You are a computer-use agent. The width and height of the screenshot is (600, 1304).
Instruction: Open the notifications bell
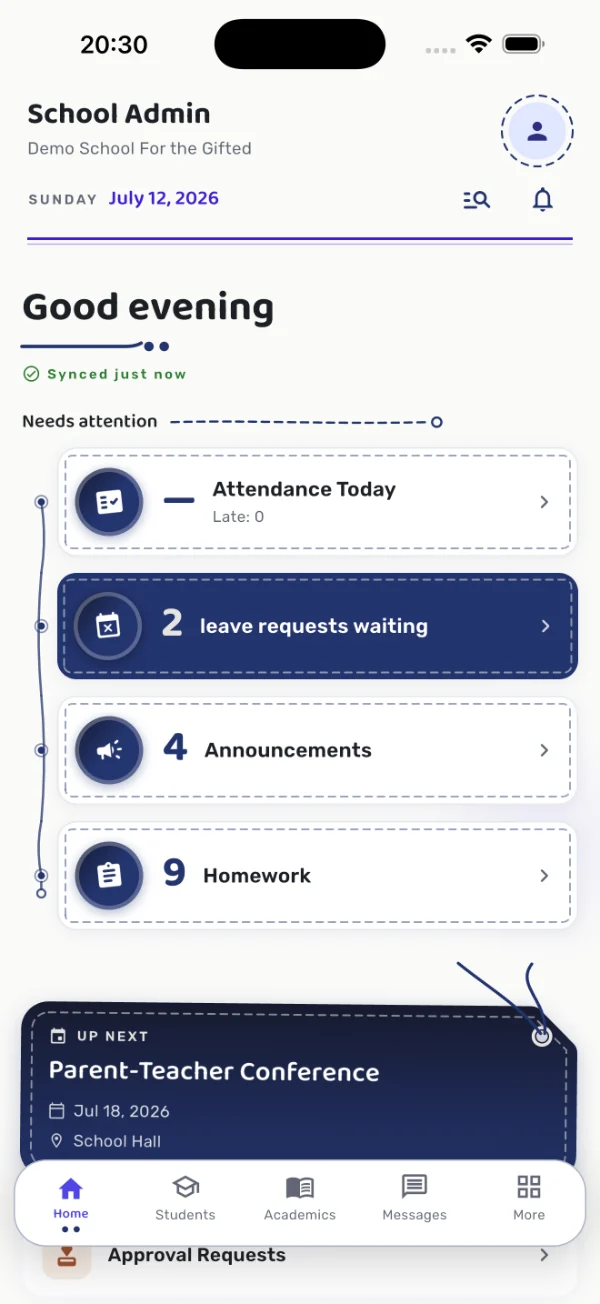coord(542,200)
